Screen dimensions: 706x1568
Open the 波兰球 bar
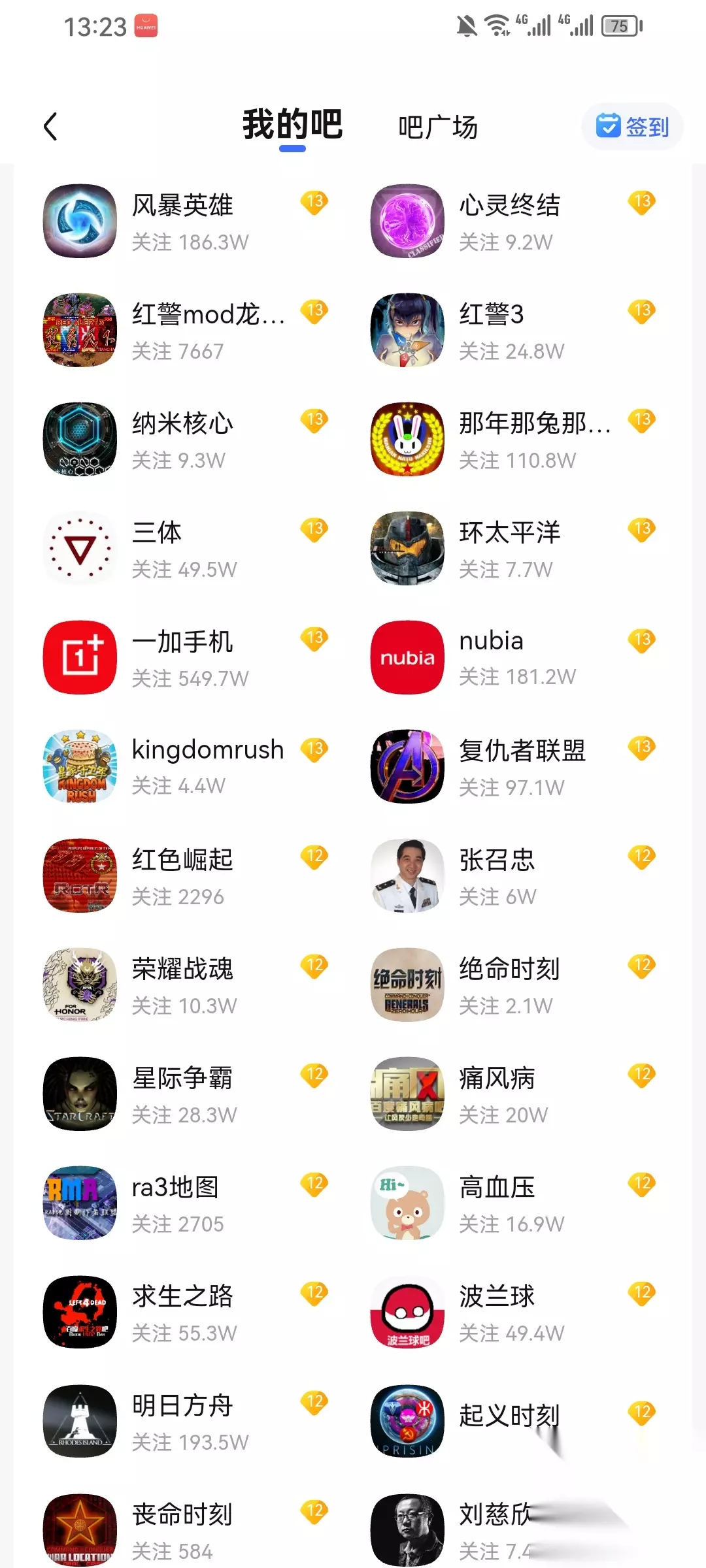click(513, 1312)
